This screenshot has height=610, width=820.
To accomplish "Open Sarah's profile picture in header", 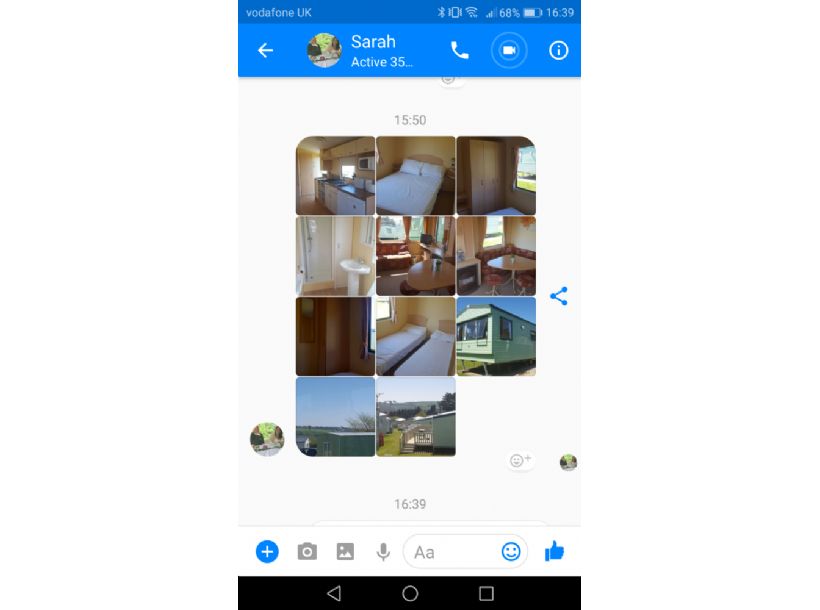I will pyautogui.click(x=324, y=50).
